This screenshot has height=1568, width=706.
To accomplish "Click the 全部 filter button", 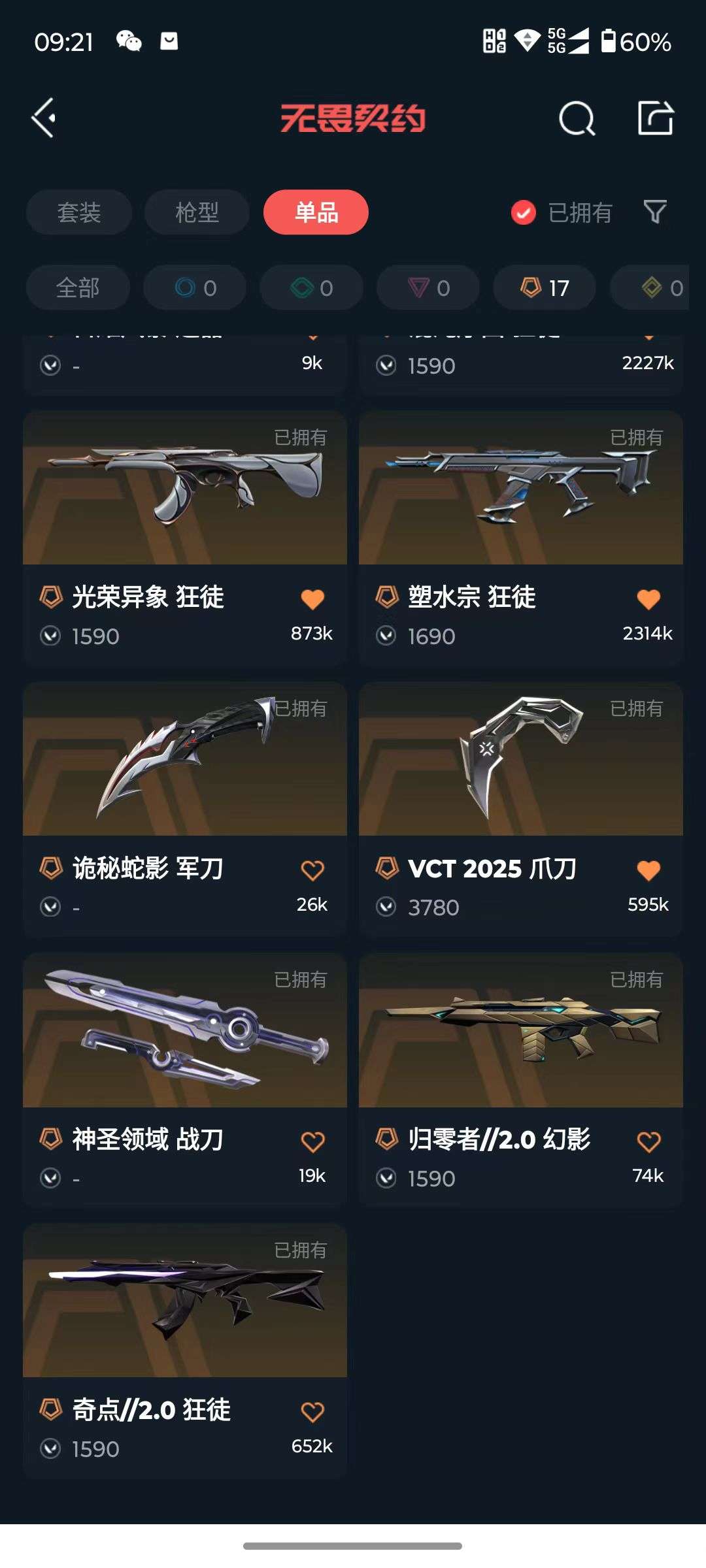I will (x=78, y=287).
